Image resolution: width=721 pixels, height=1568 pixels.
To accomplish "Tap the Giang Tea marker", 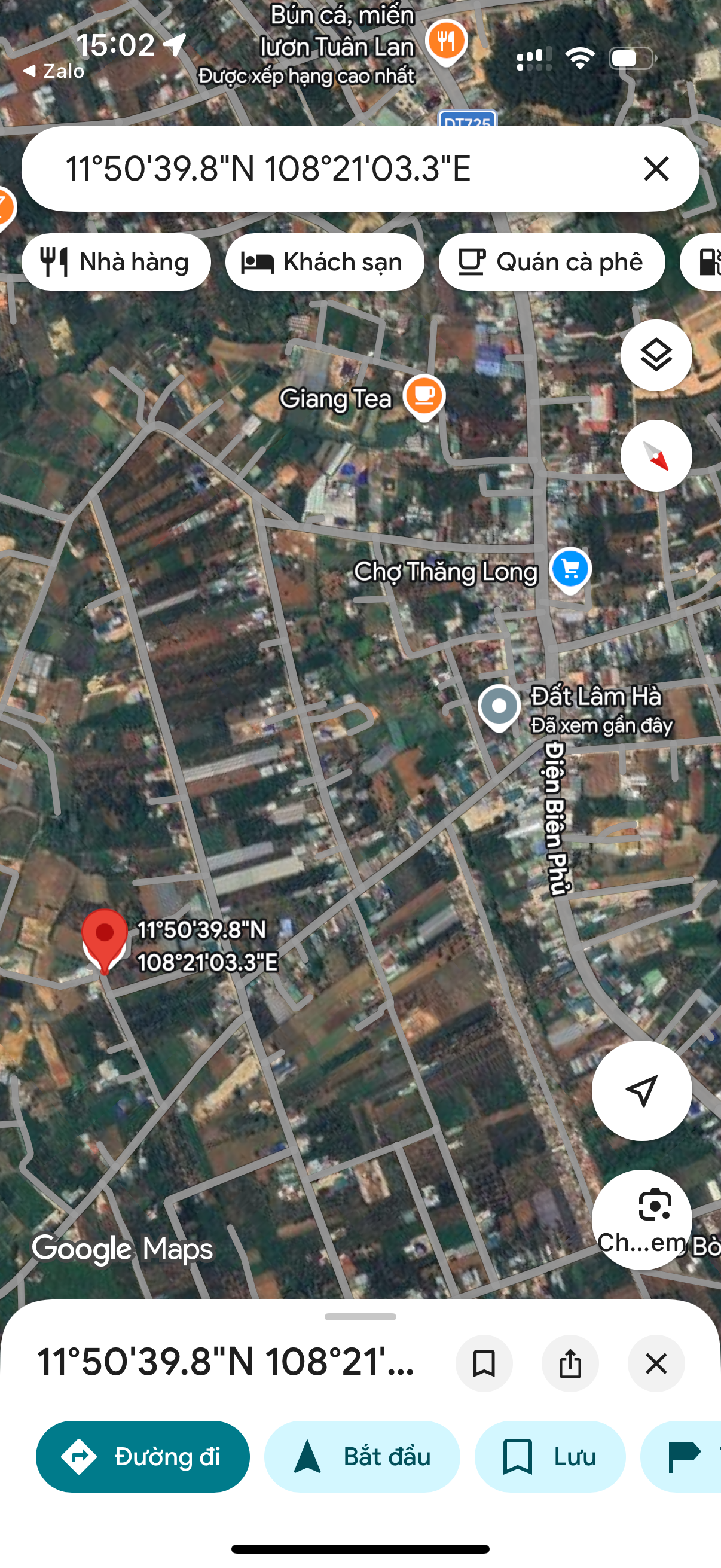I will pyautogui.click(x=424, y=398).
